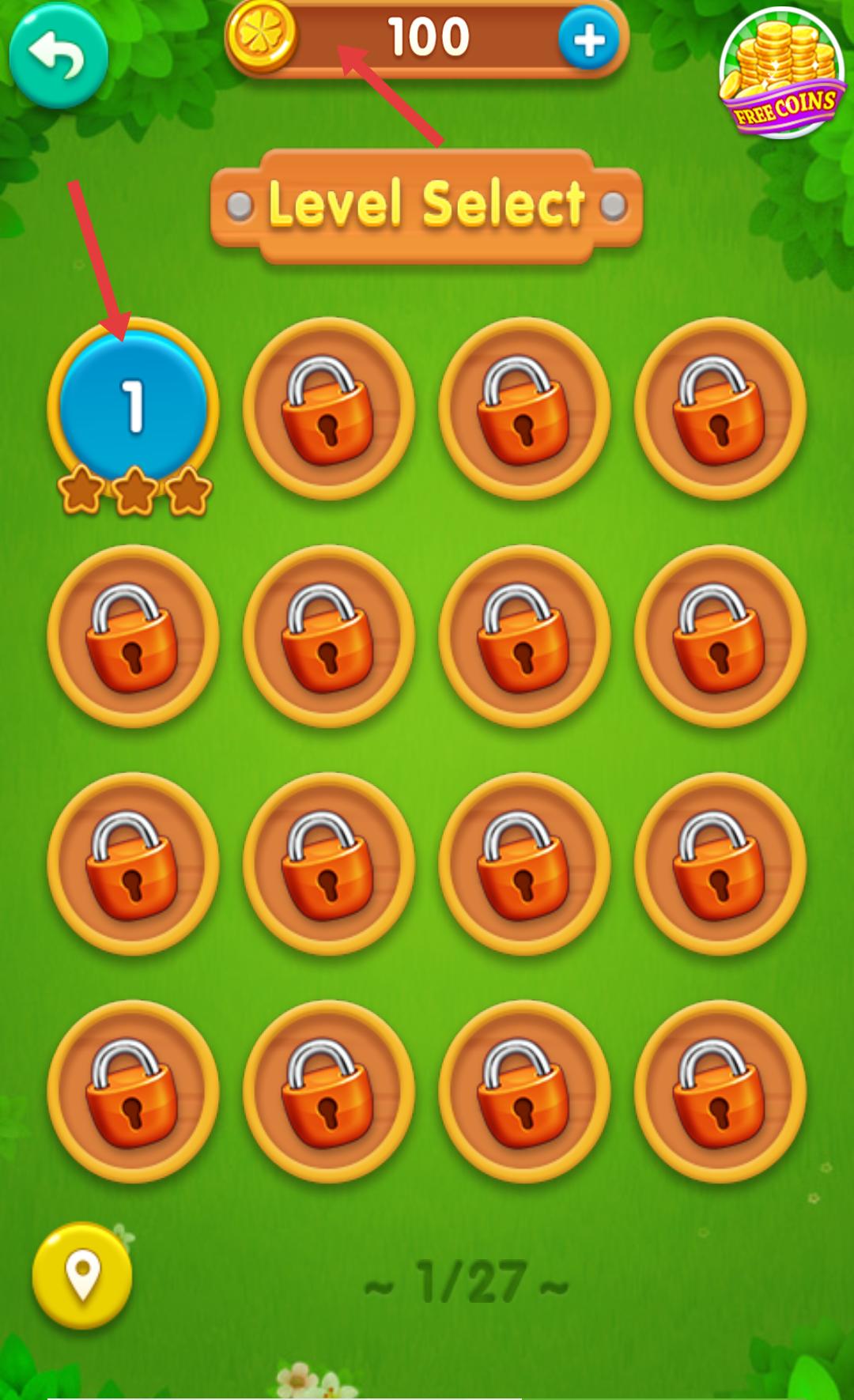Image resolution: width=854 pixels, height=1400 pixels.
Task: Tap the yellow location pin button
Action: coord(82,1274)
